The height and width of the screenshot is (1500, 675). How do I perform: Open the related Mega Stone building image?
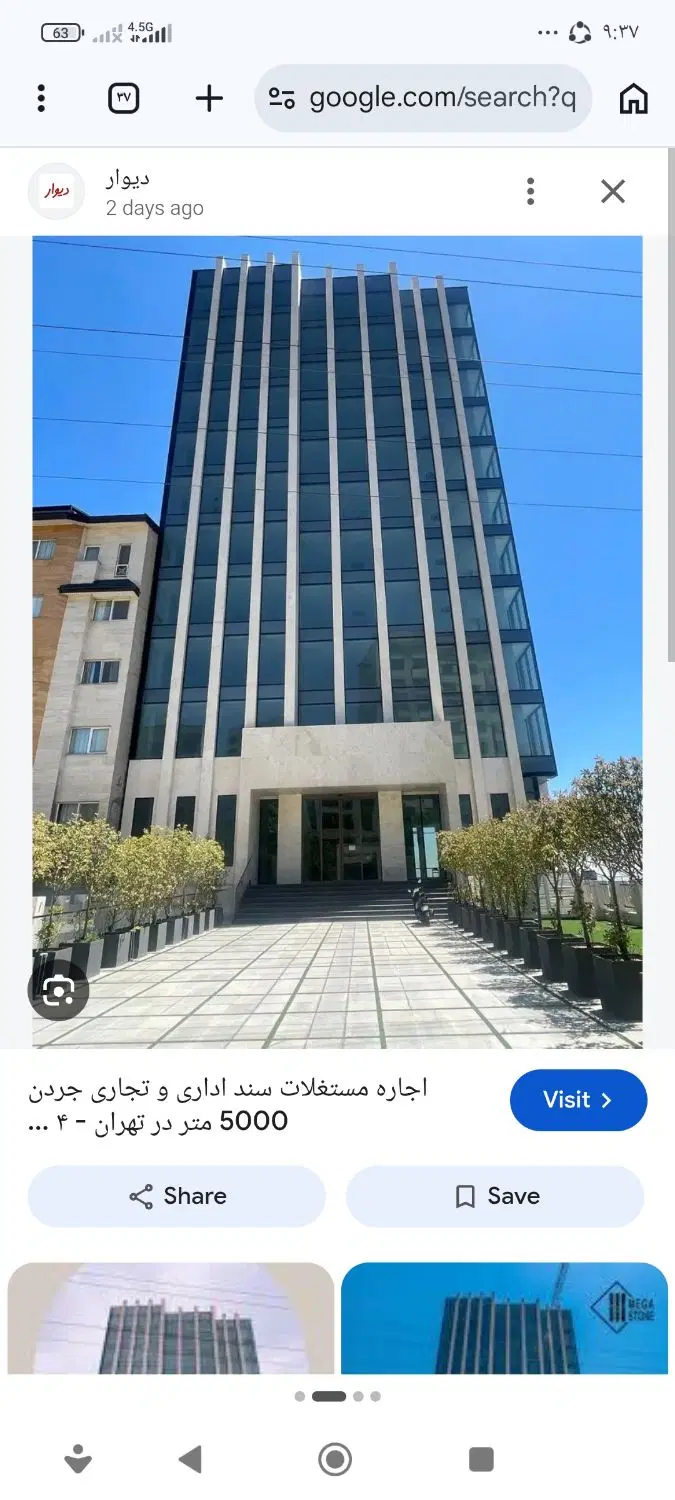pos(504,1318)
